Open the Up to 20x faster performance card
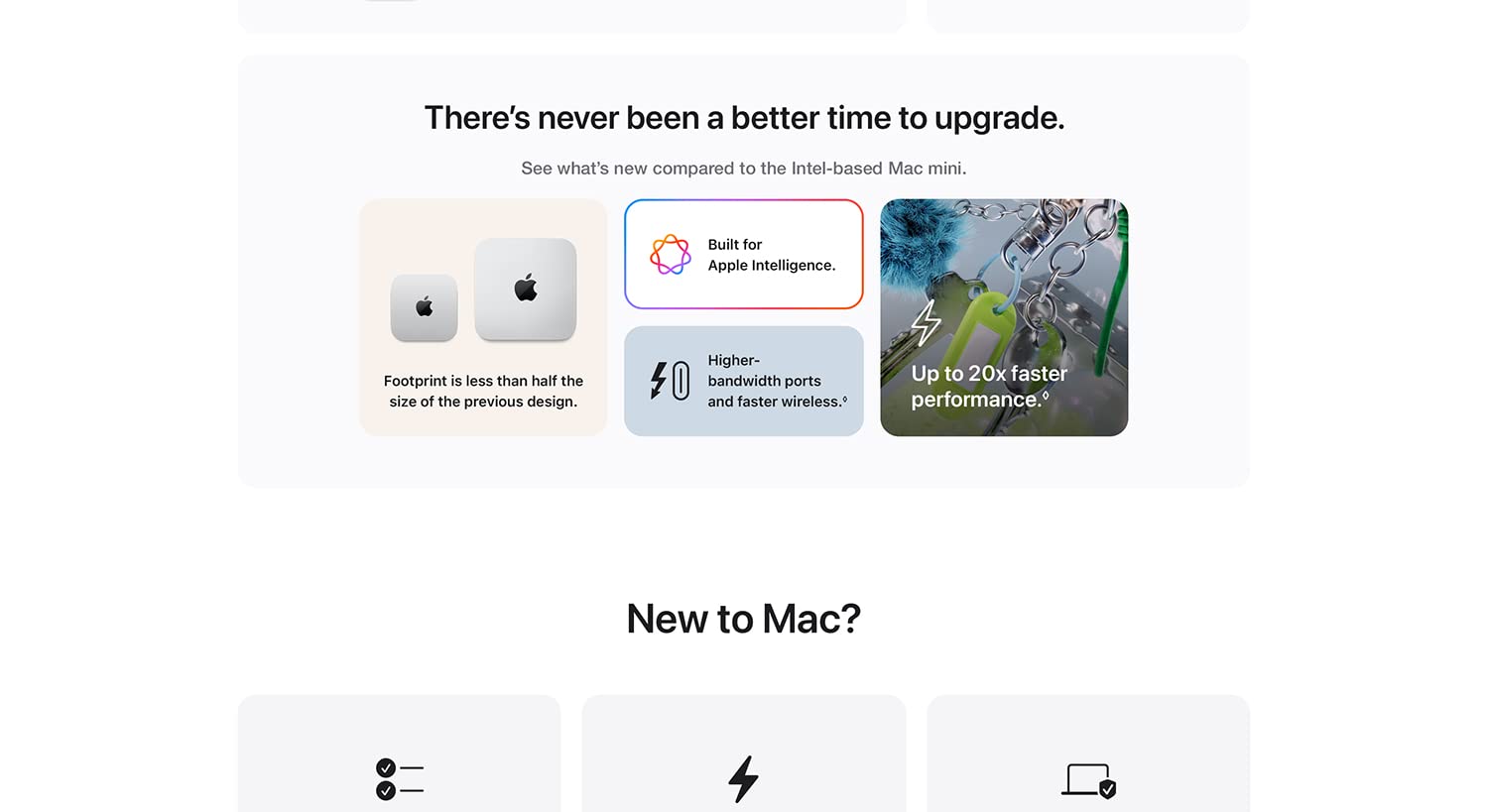Image resolution: width=1488 pixels, height=812 pixels. (x=1004, y=317)
